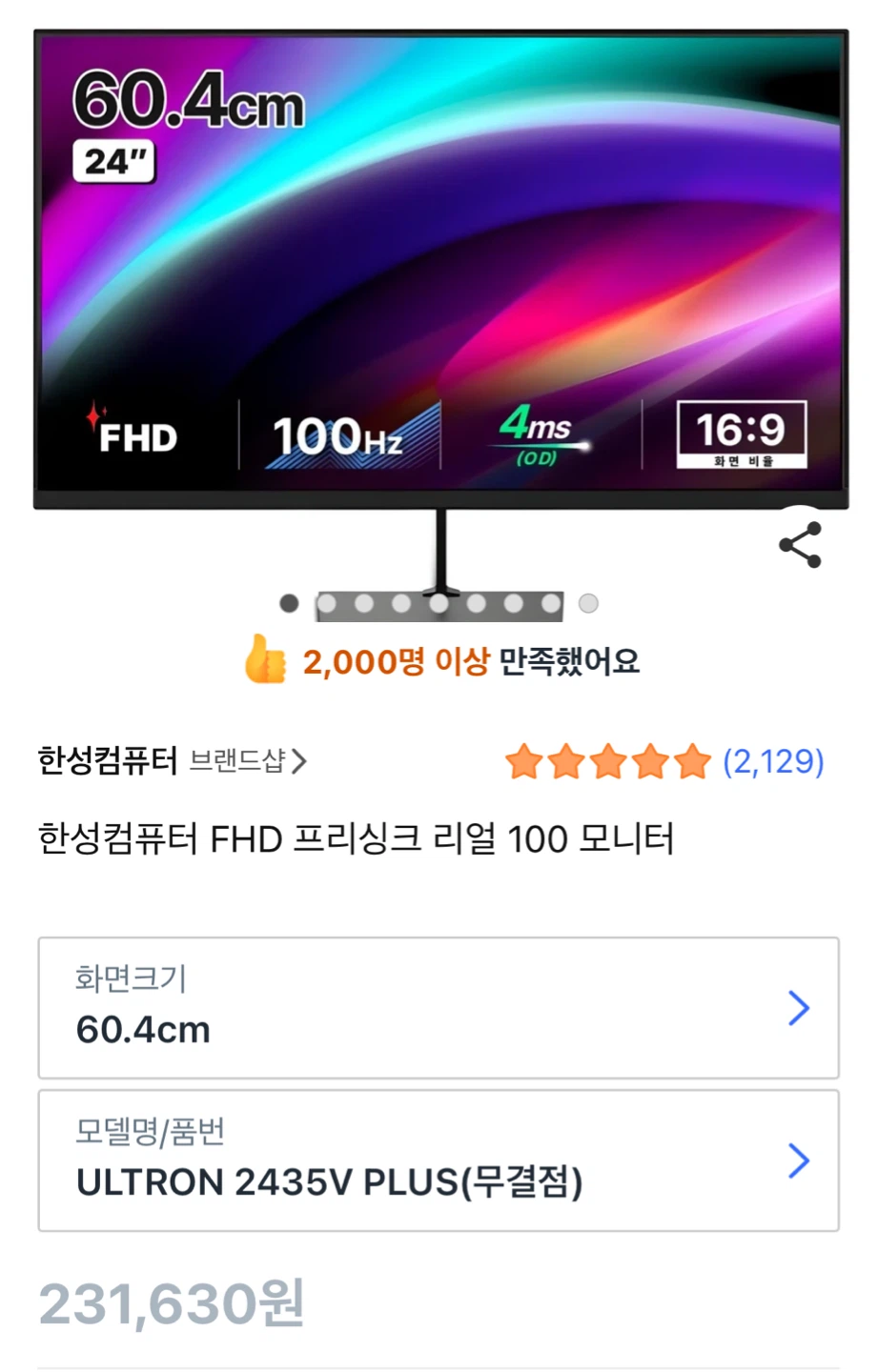Tap the thumbs-up satisfaction icon
The height and width of the screenshot is (1372, 878).
[x=265, y=659]
